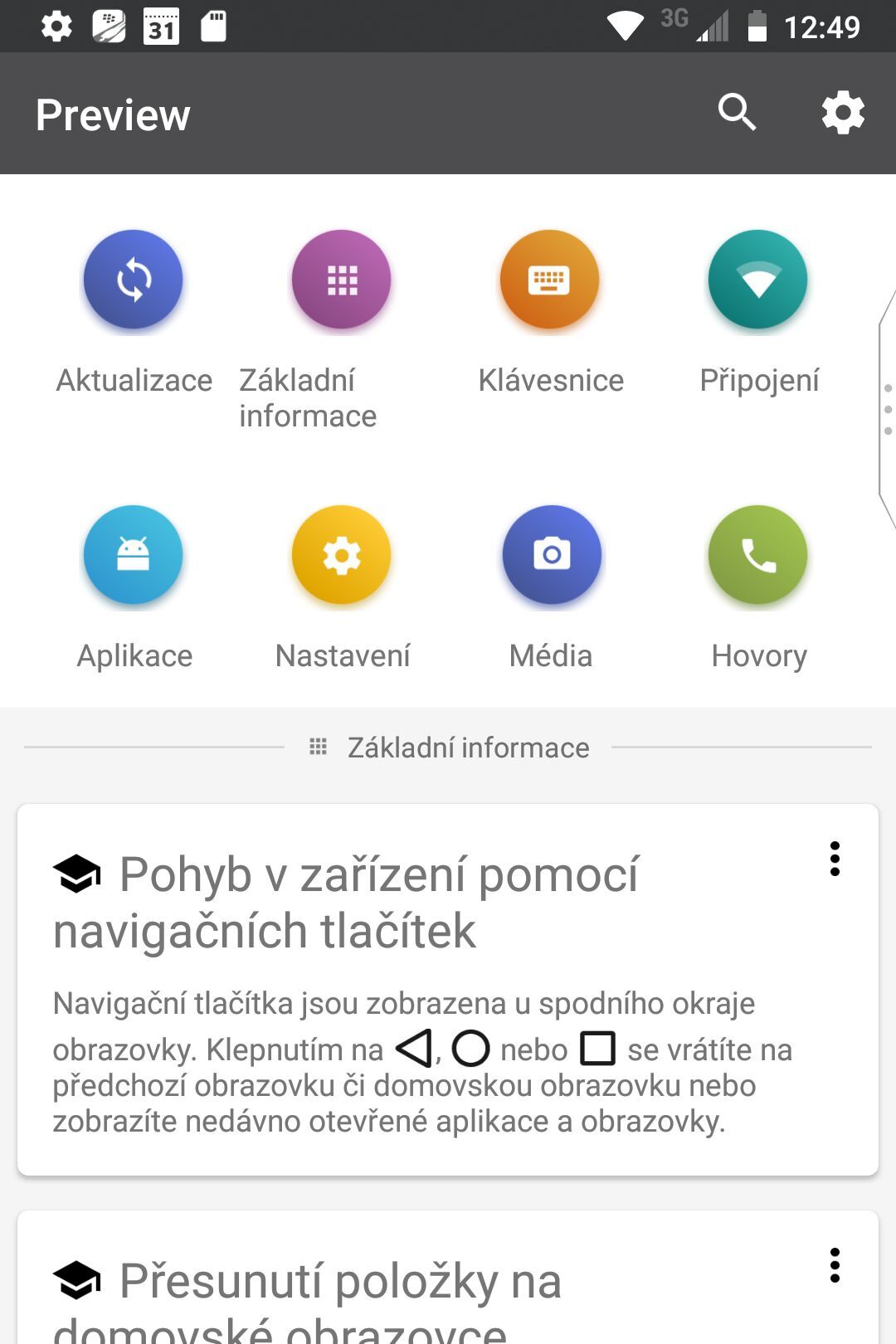Select the Základní informace category icon

point(341,280)
